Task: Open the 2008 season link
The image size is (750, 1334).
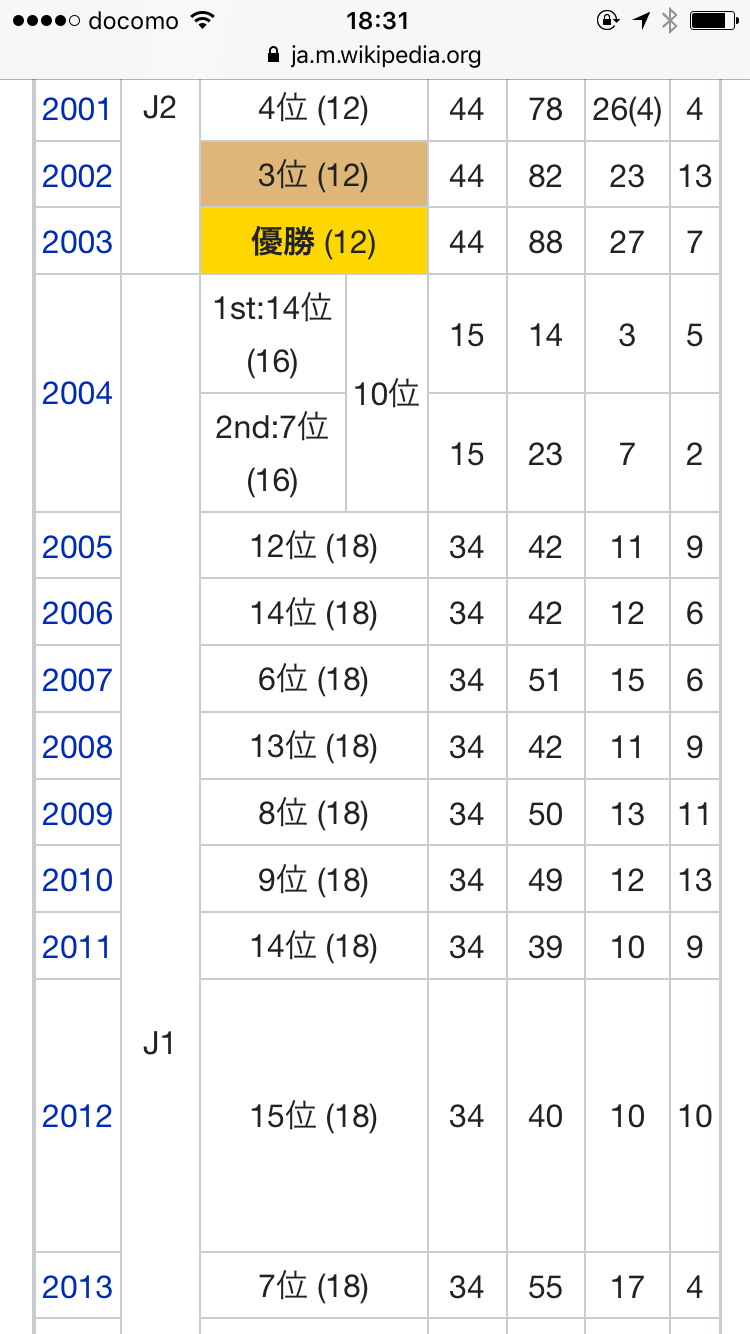Action: [x=77, y=747]
